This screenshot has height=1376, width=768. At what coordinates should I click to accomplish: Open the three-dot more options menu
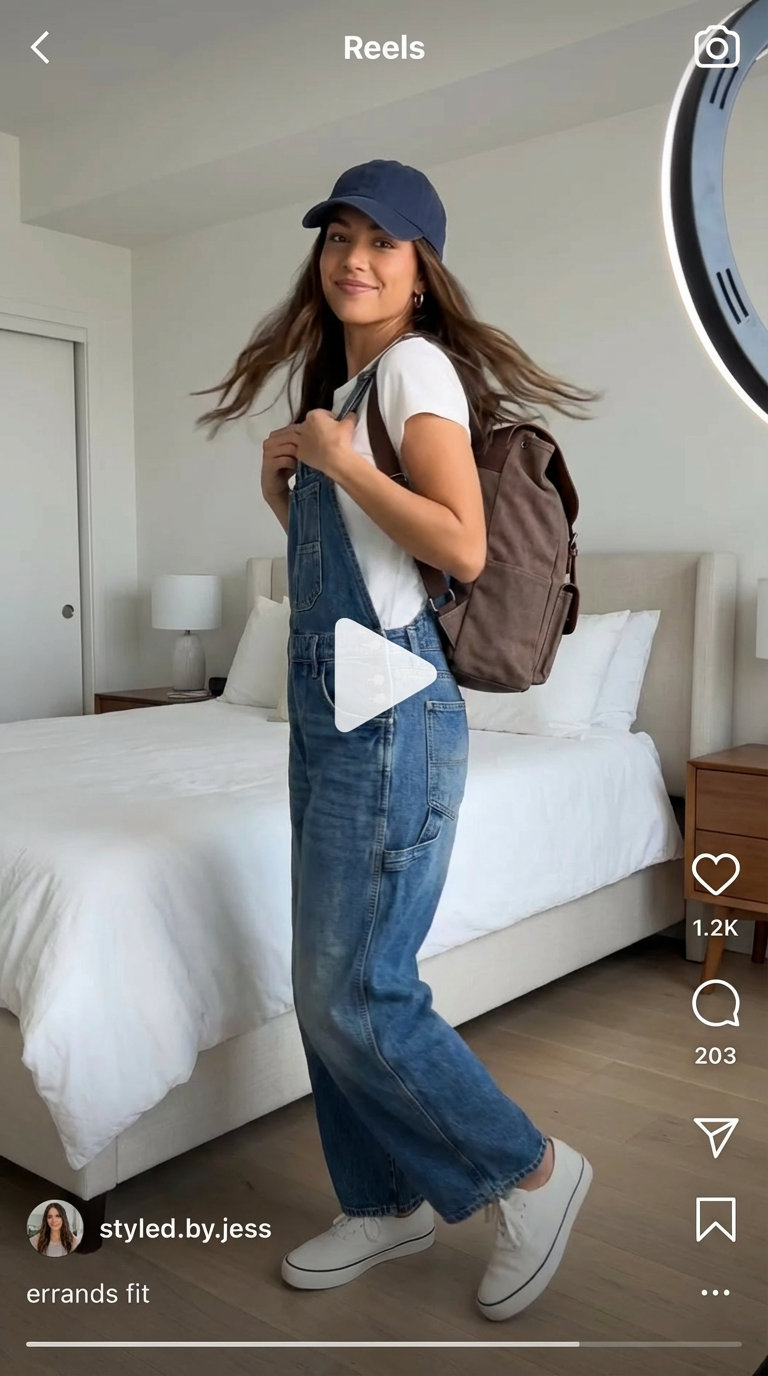tap(715, 1293)
